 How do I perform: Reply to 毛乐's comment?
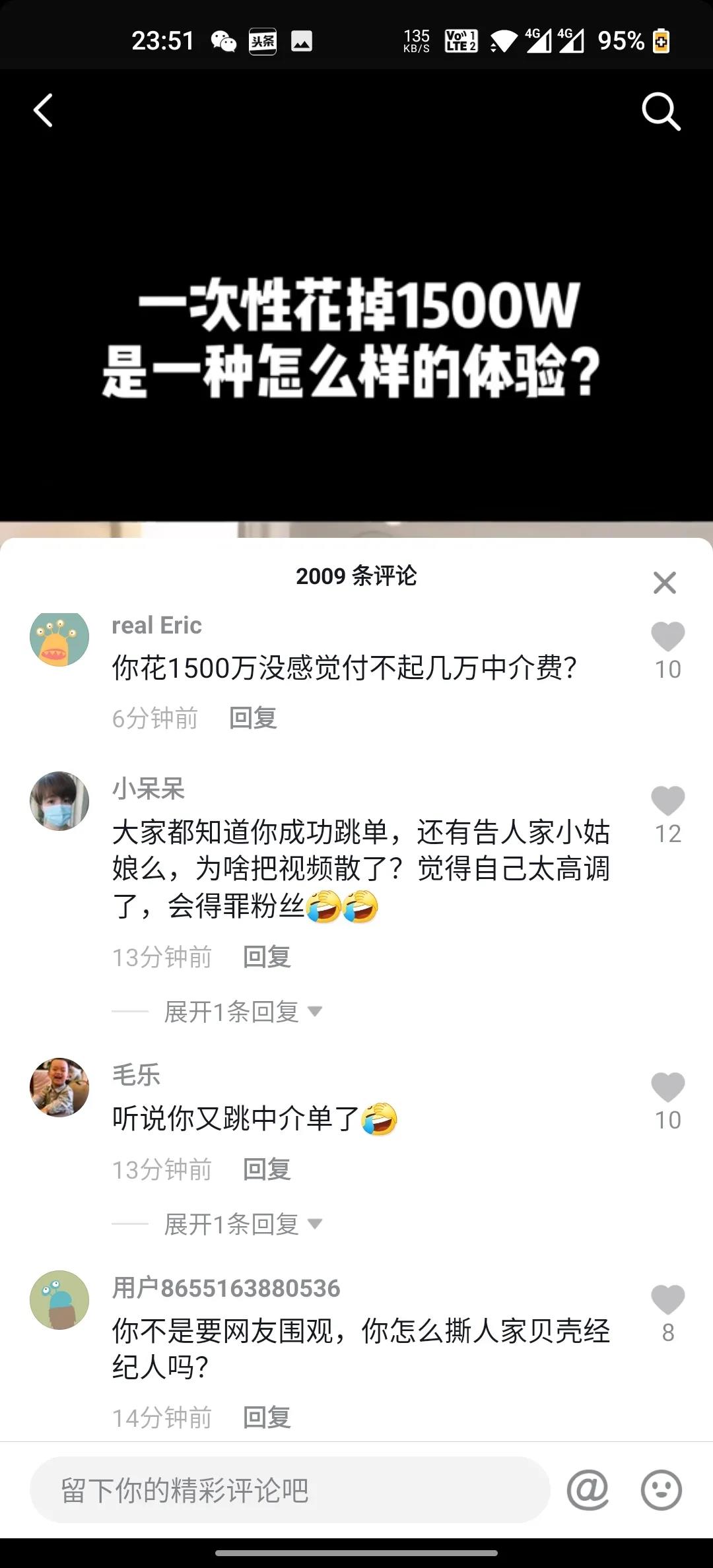tap(267, 1169)
